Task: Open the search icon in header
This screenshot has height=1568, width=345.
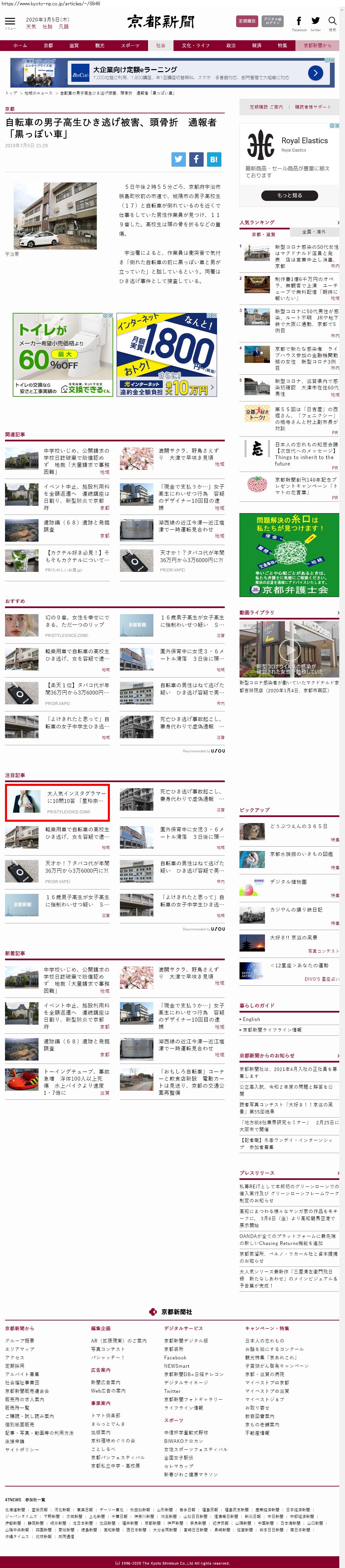Action: (332, 21)
